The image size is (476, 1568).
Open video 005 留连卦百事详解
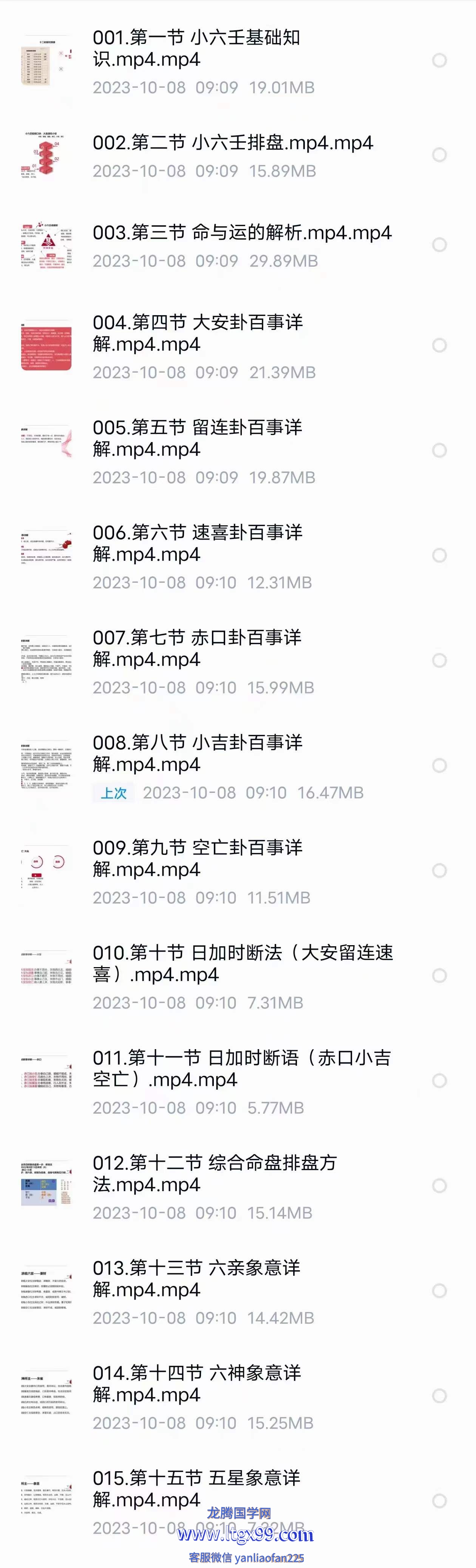(x=197, y=438)
